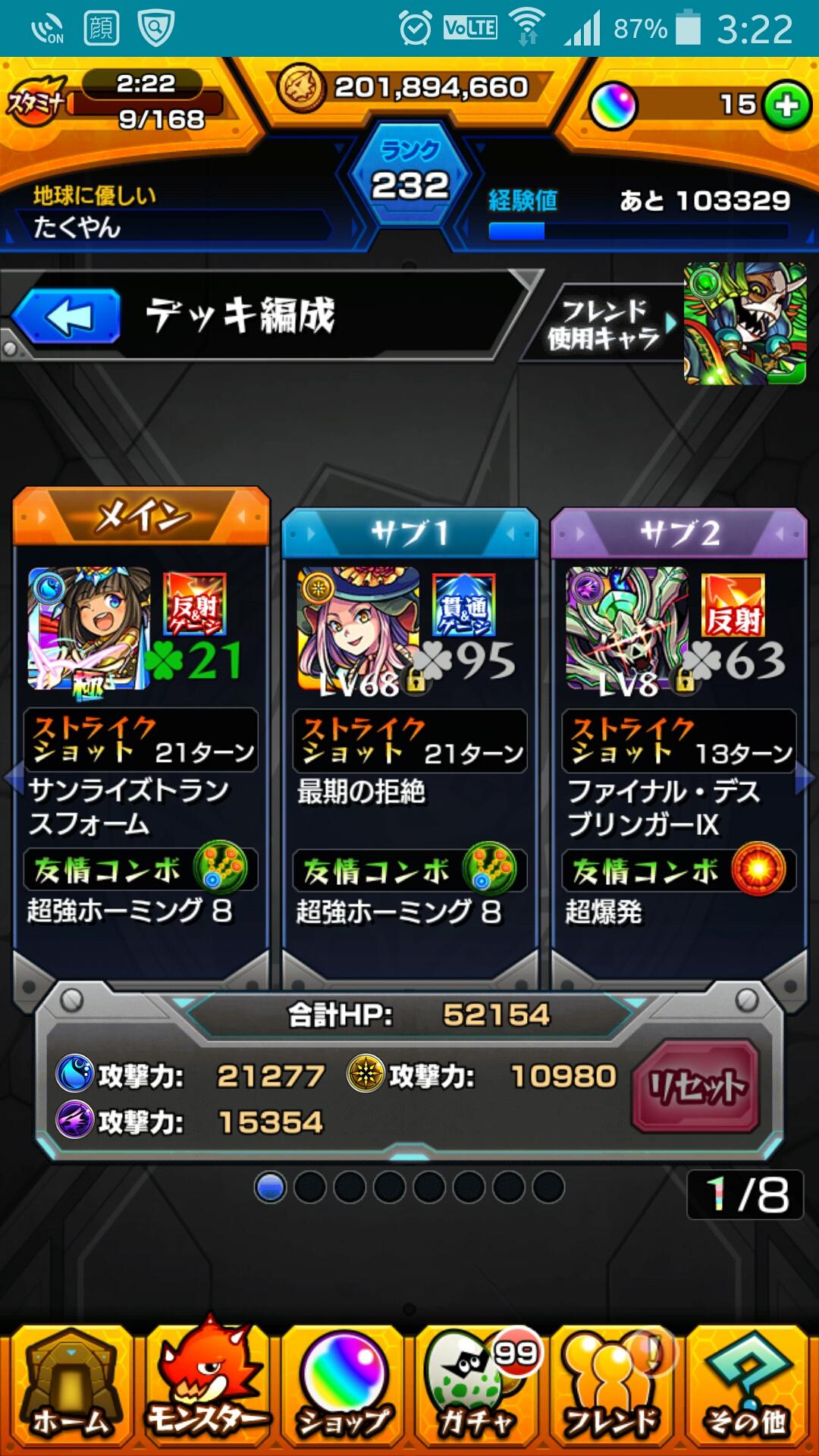The image size is (819, 1456).
Task: Show previous deck with left edge arrow
Action: pyautogui.click(x=12, y=779)
